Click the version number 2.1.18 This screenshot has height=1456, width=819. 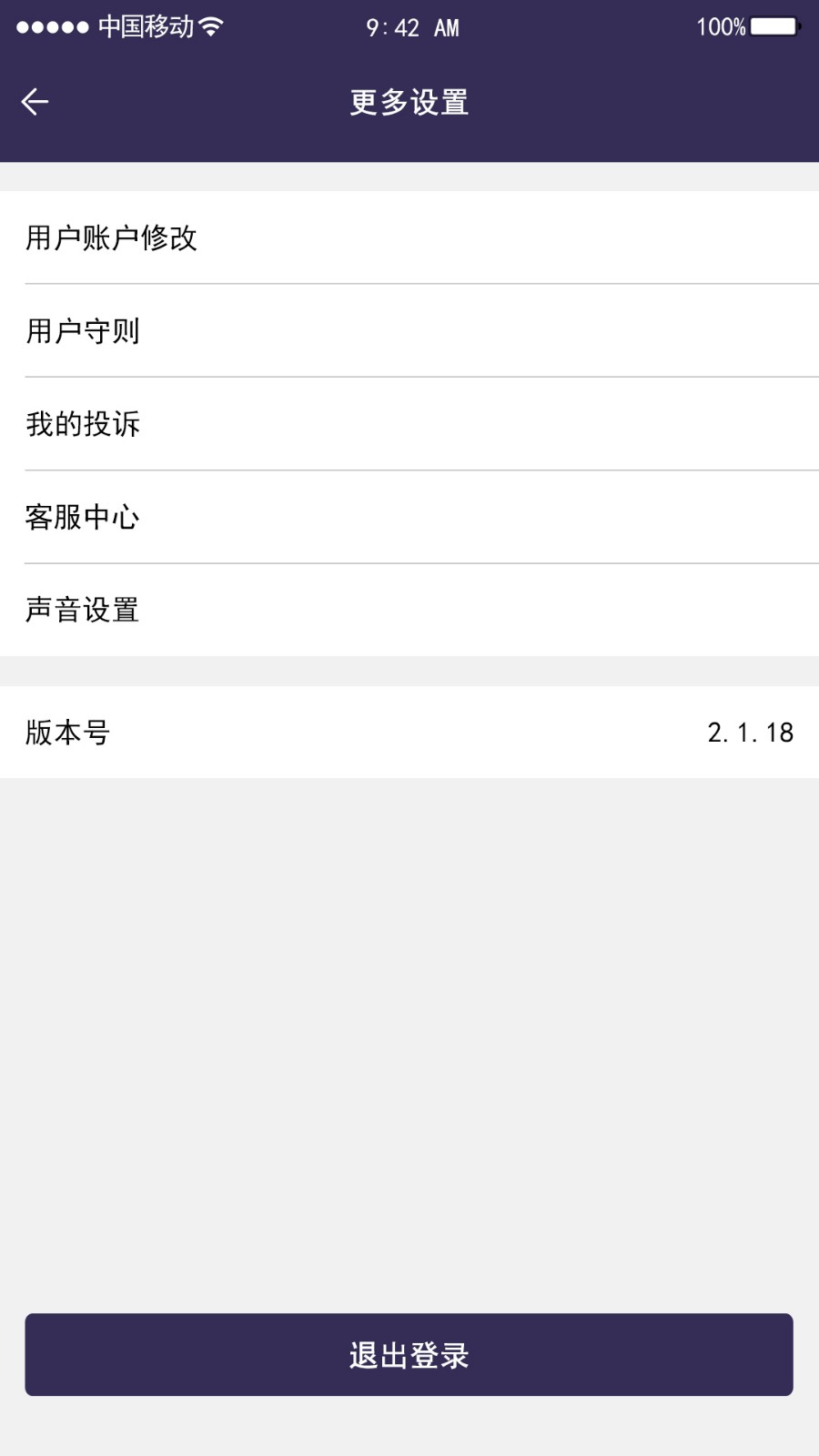click(x=750, y=732)
